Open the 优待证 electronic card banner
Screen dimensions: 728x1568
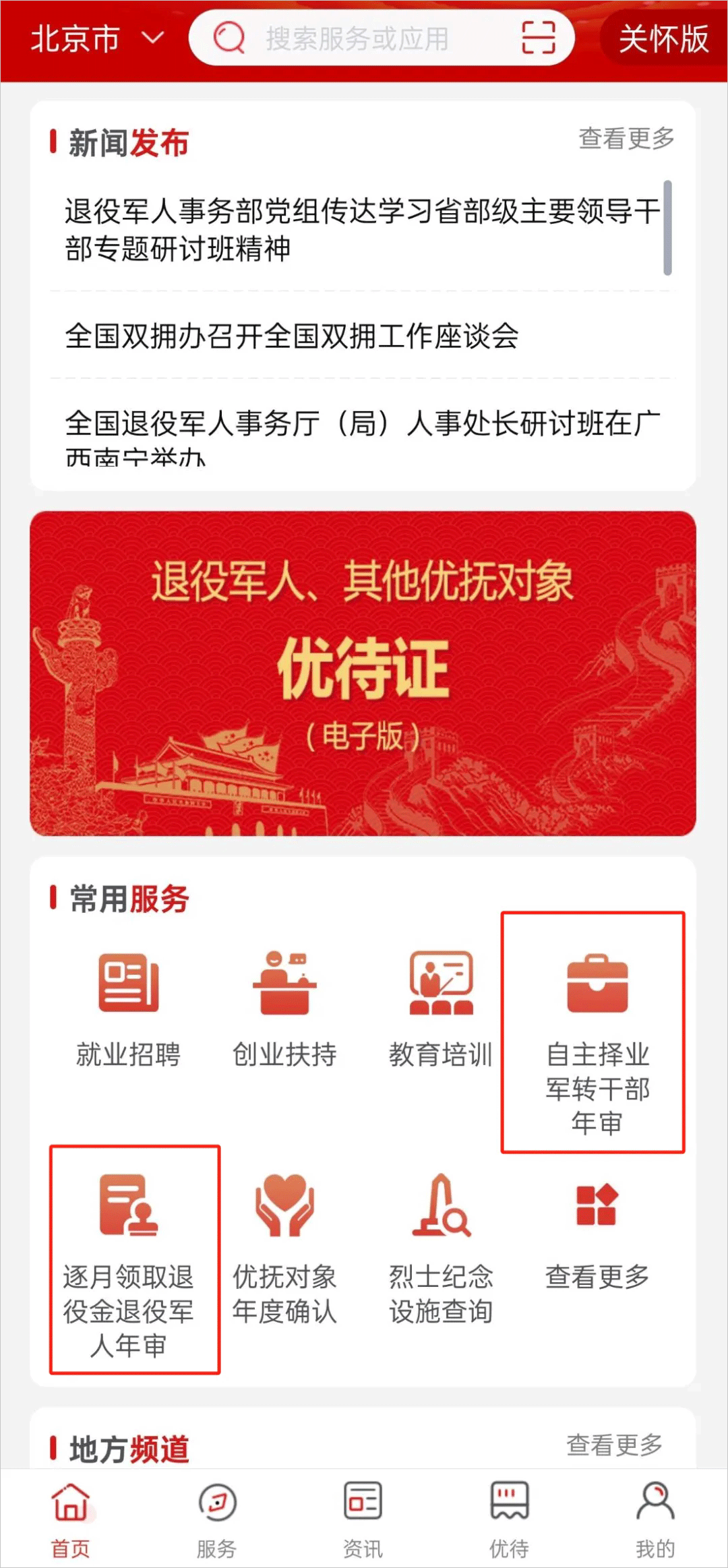click(x=364, y=674)
